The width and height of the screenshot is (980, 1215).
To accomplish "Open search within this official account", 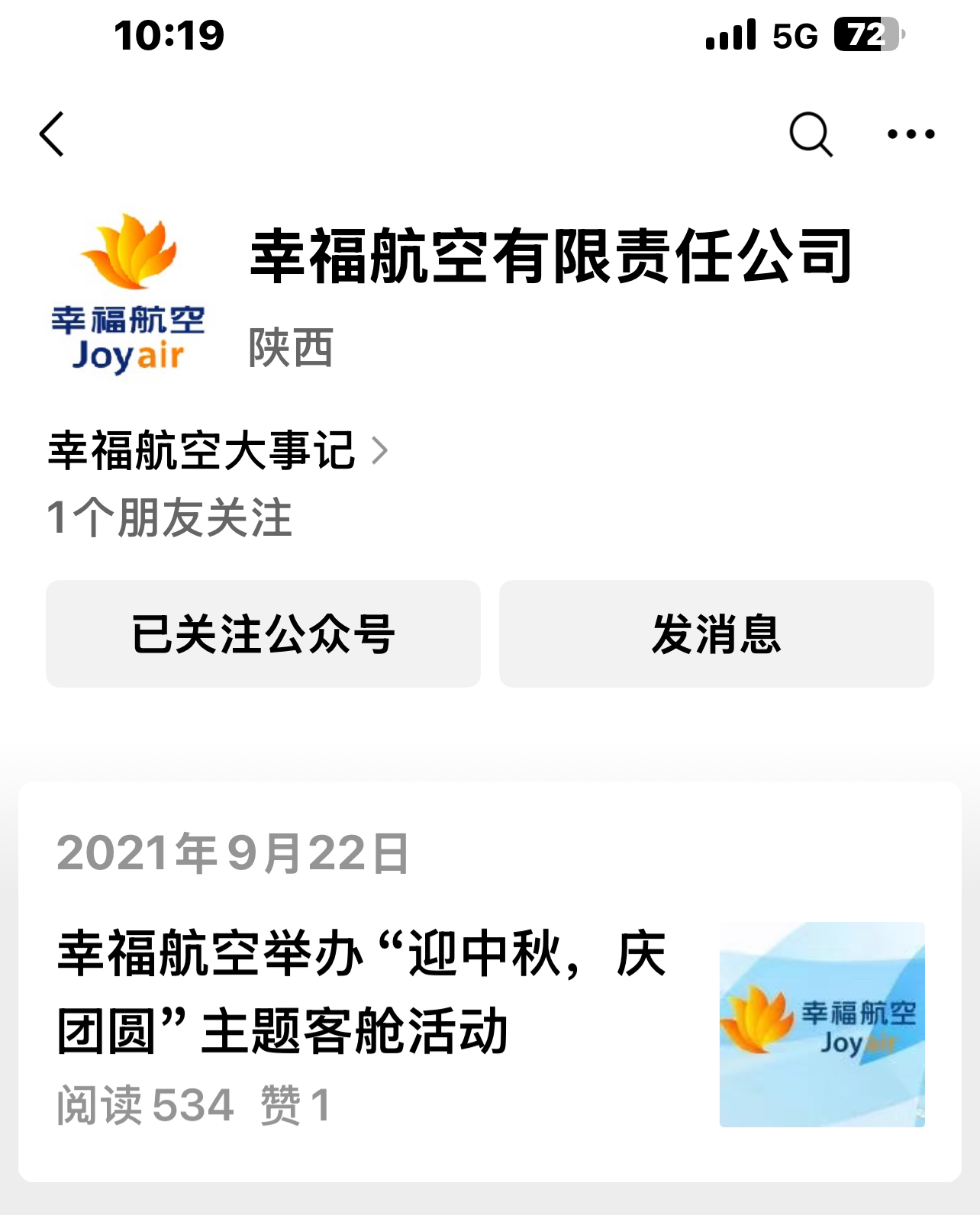I will (810, 134).
